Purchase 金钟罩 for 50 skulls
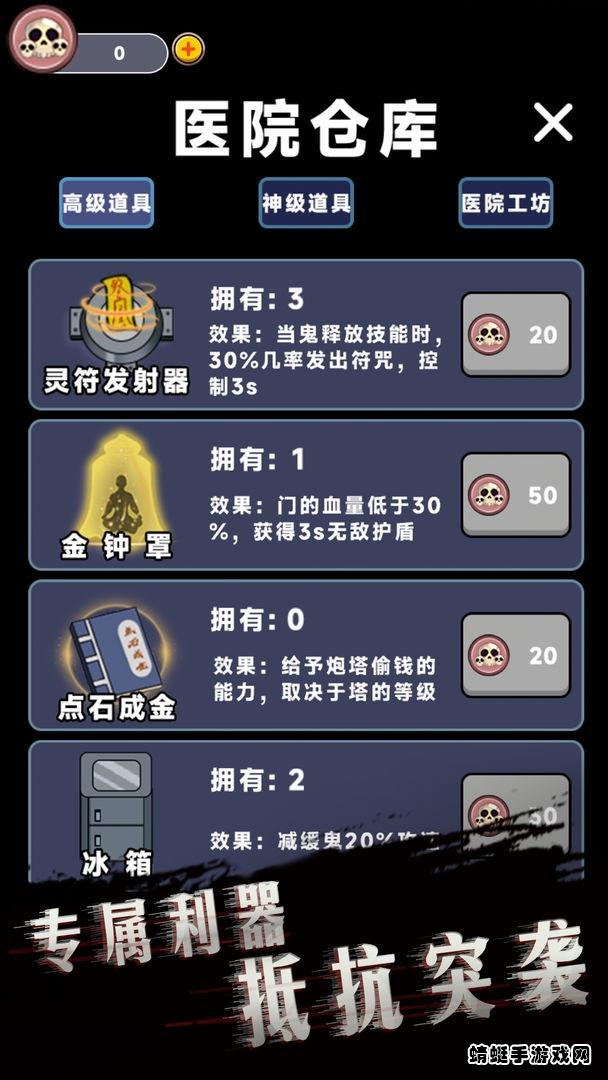The width and height of the screenshot is (608, 1080). [x=516, y=495]
